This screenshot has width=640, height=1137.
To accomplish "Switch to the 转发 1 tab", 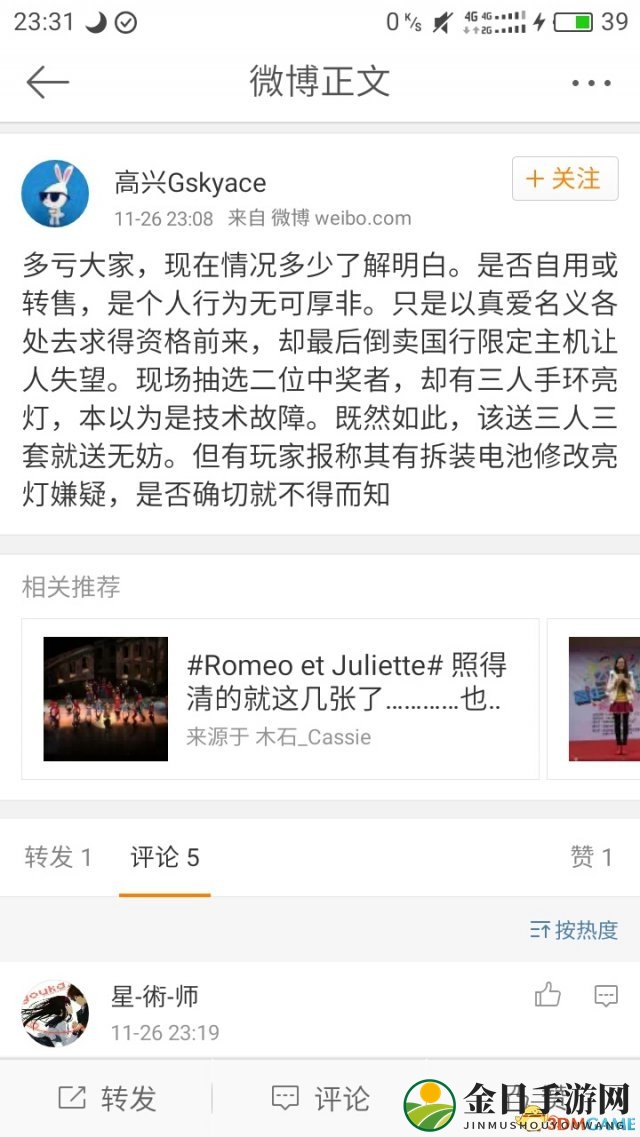I will pos(58,857).
